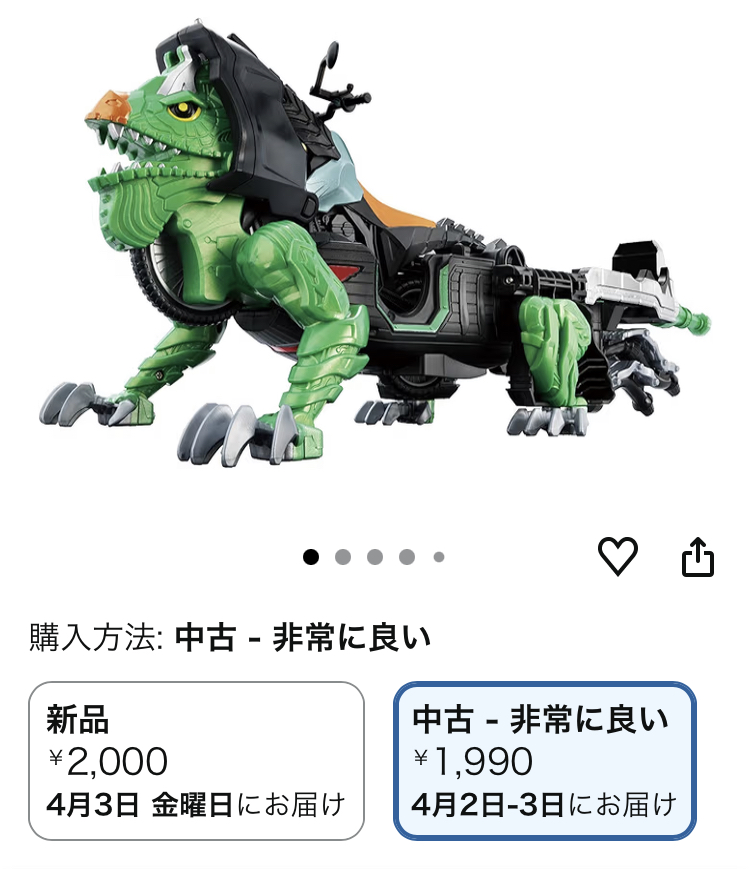Open the green dinosaur product image
This screenshot has width=750, height=869.
click(x=375, y=260)
